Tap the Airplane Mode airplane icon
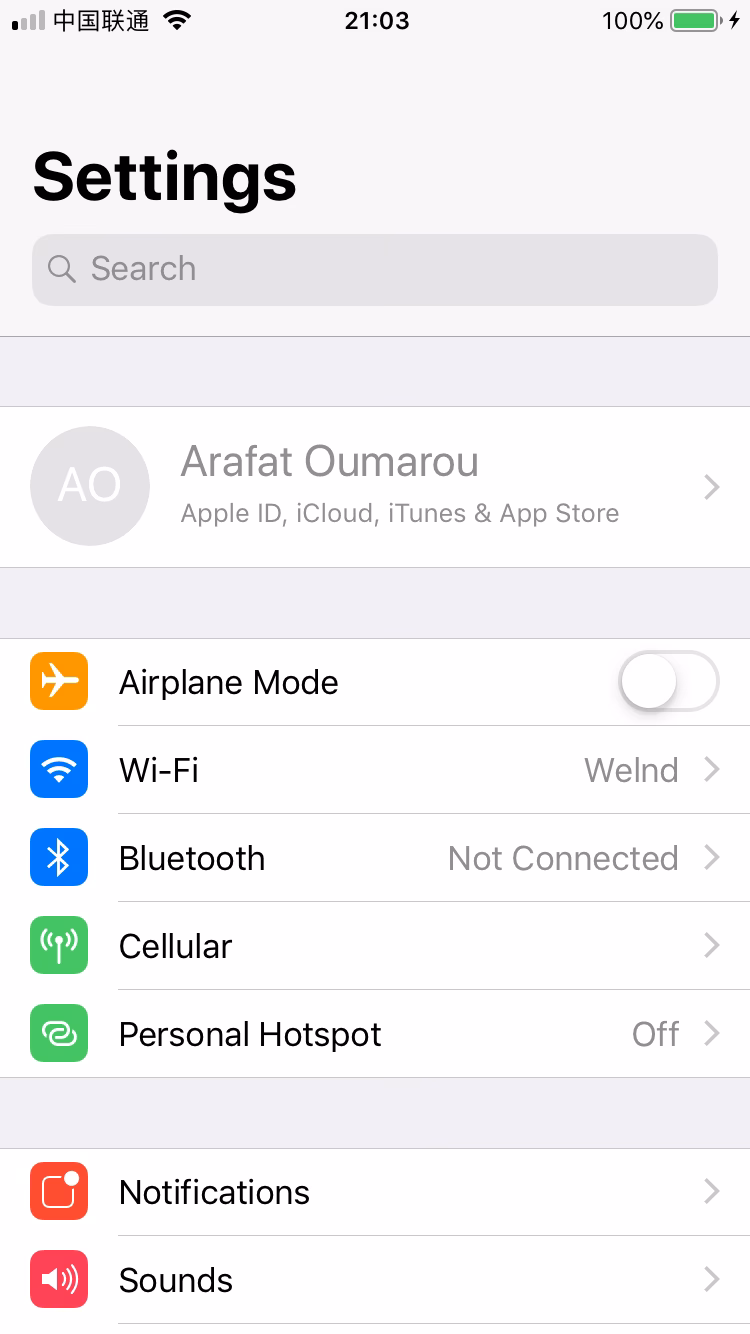The image size is (750, 1334). (58, 681)
